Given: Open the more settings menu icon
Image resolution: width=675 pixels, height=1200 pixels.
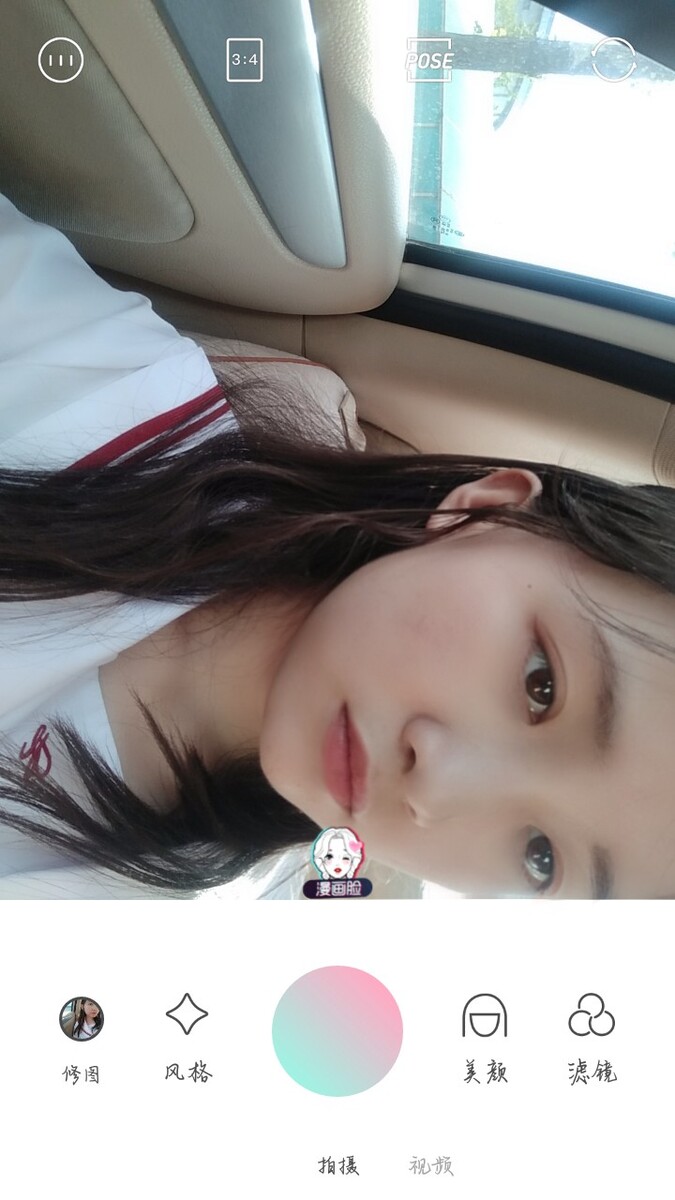Looking at the screenshot, I should coord(61,60).
